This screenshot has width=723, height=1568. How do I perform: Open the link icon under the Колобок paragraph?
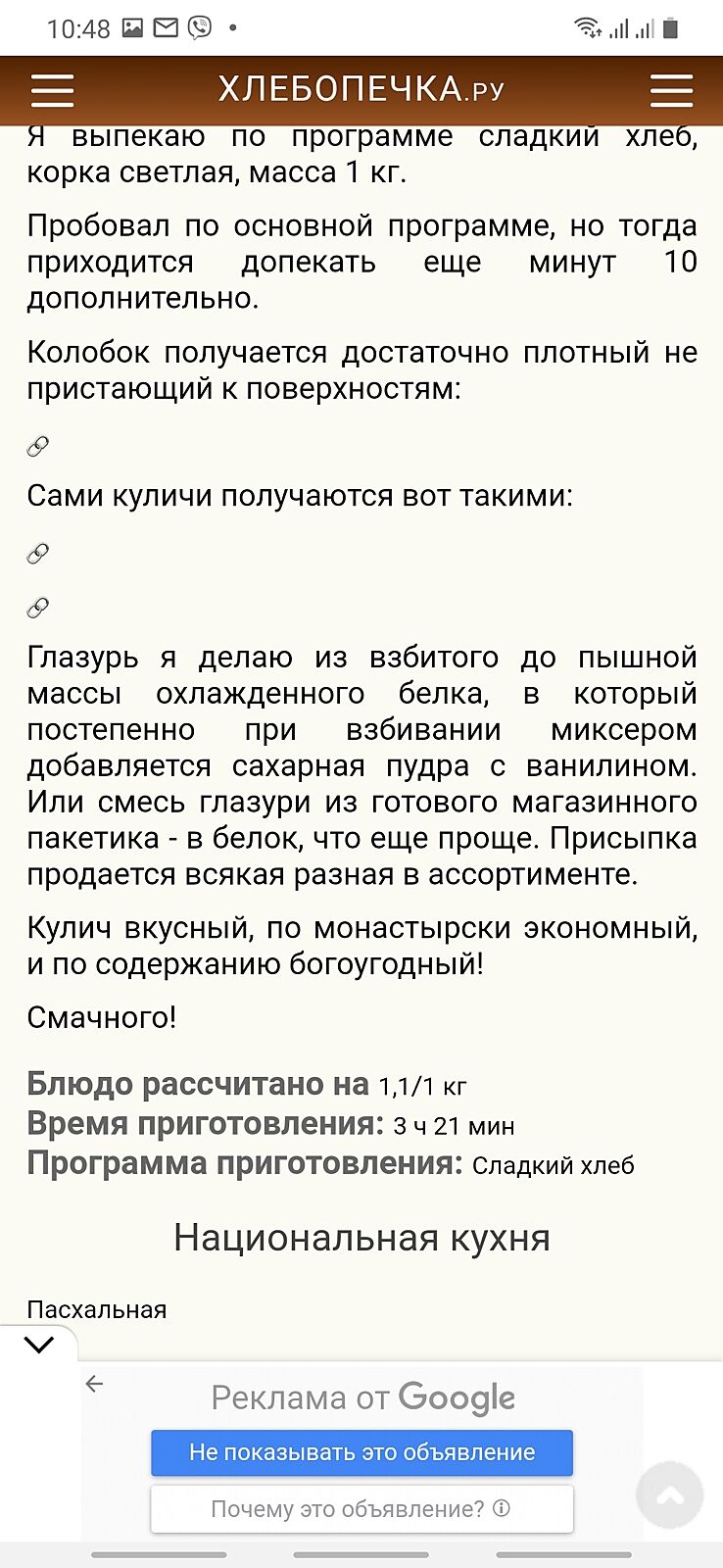(x=37, y=447)
